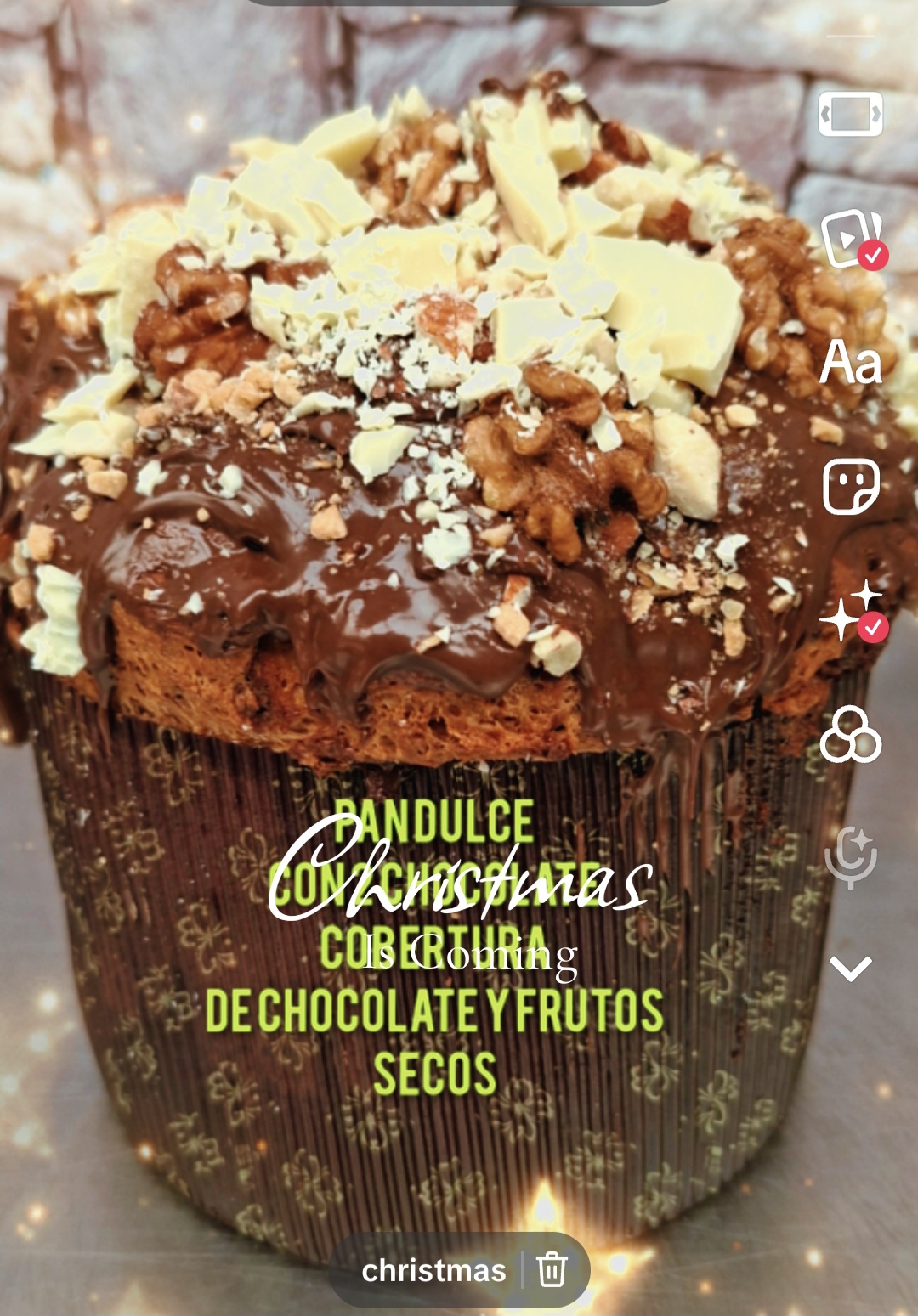Collapse the side toolbar with the chevron
918x1316 pixels.
click(x=851, y=968)
